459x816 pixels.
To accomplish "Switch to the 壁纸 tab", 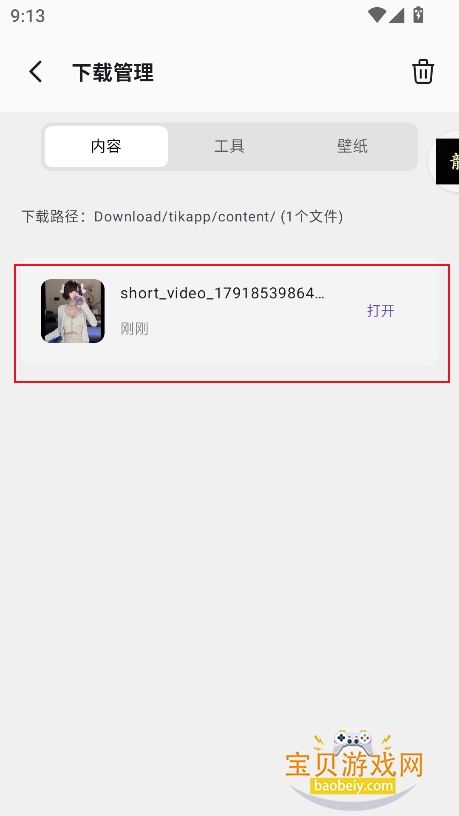I will [352, 146].
